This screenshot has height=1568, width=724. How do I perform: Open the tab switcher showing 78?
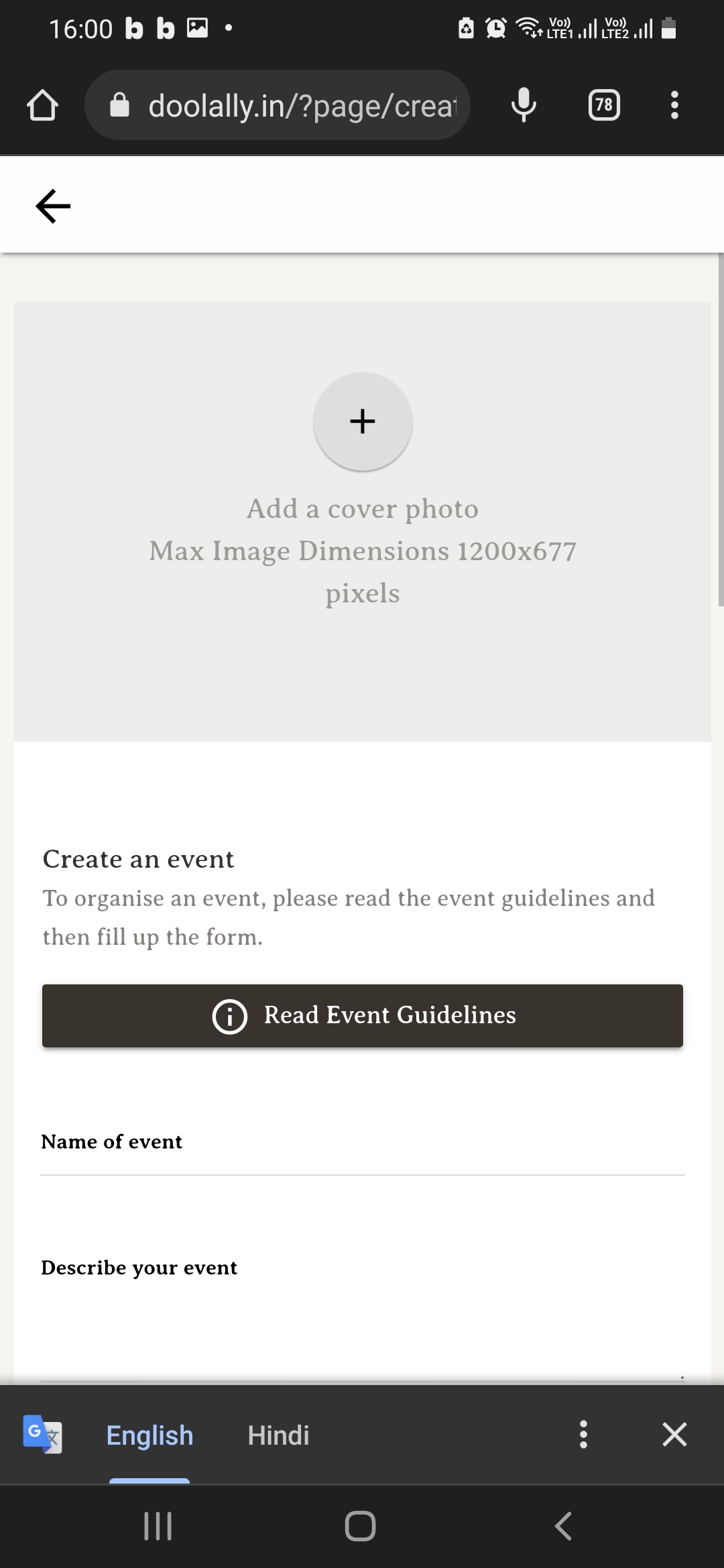[604, 105]
